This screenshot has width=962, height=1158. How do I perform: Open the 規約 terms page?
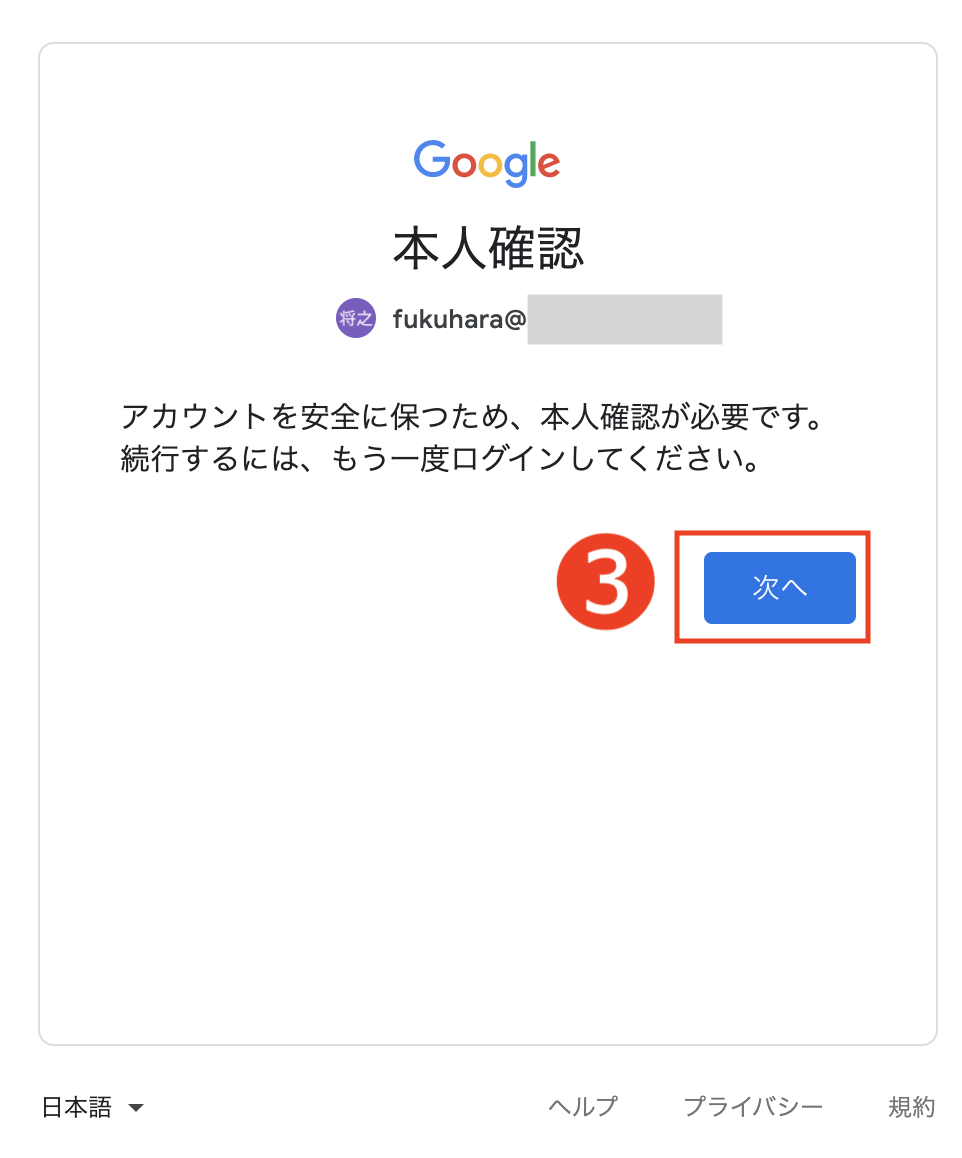(x=912, y=1107)
